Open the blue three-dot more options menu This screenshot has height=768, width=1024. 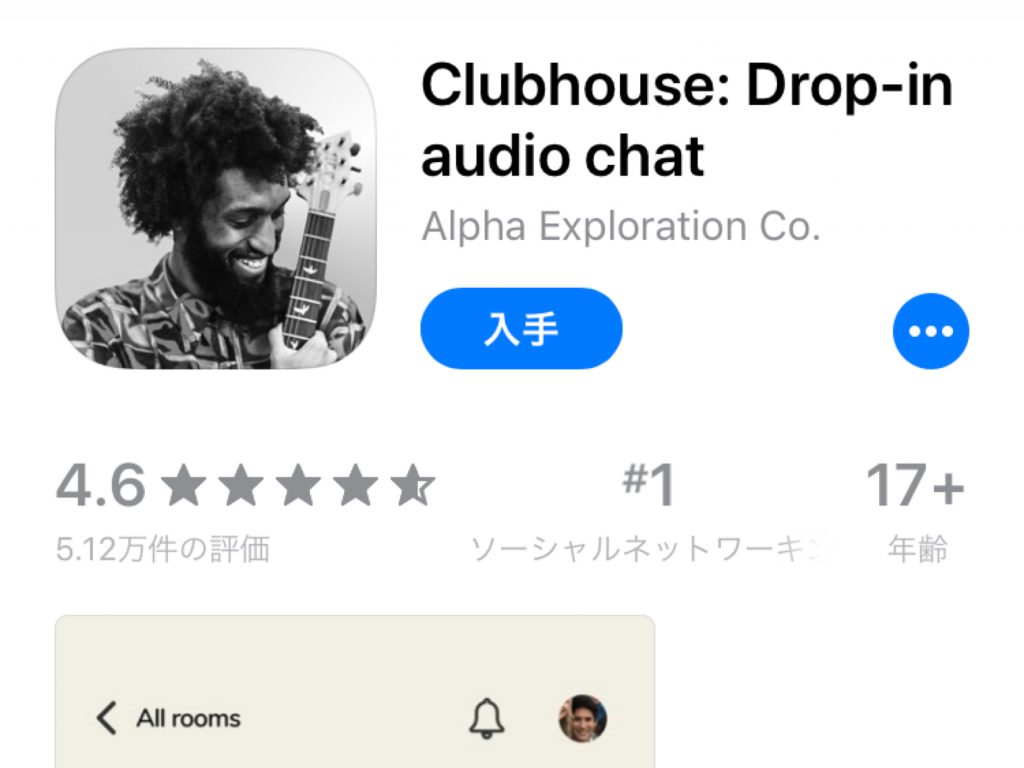click(930, 331)
